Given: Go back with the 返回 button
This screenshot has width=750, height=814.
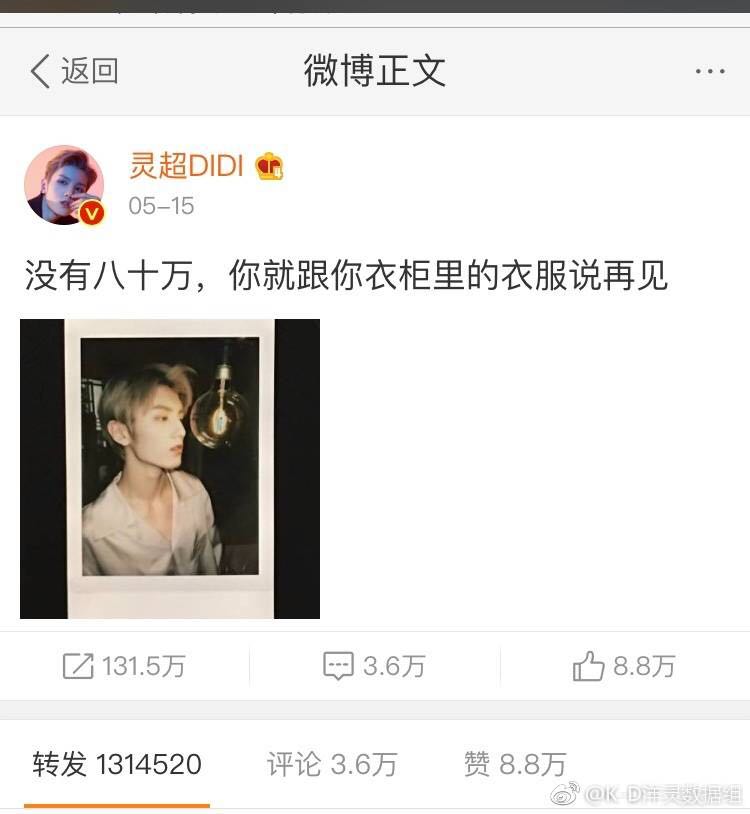Looking at the screenshot, I should point(74,71).
